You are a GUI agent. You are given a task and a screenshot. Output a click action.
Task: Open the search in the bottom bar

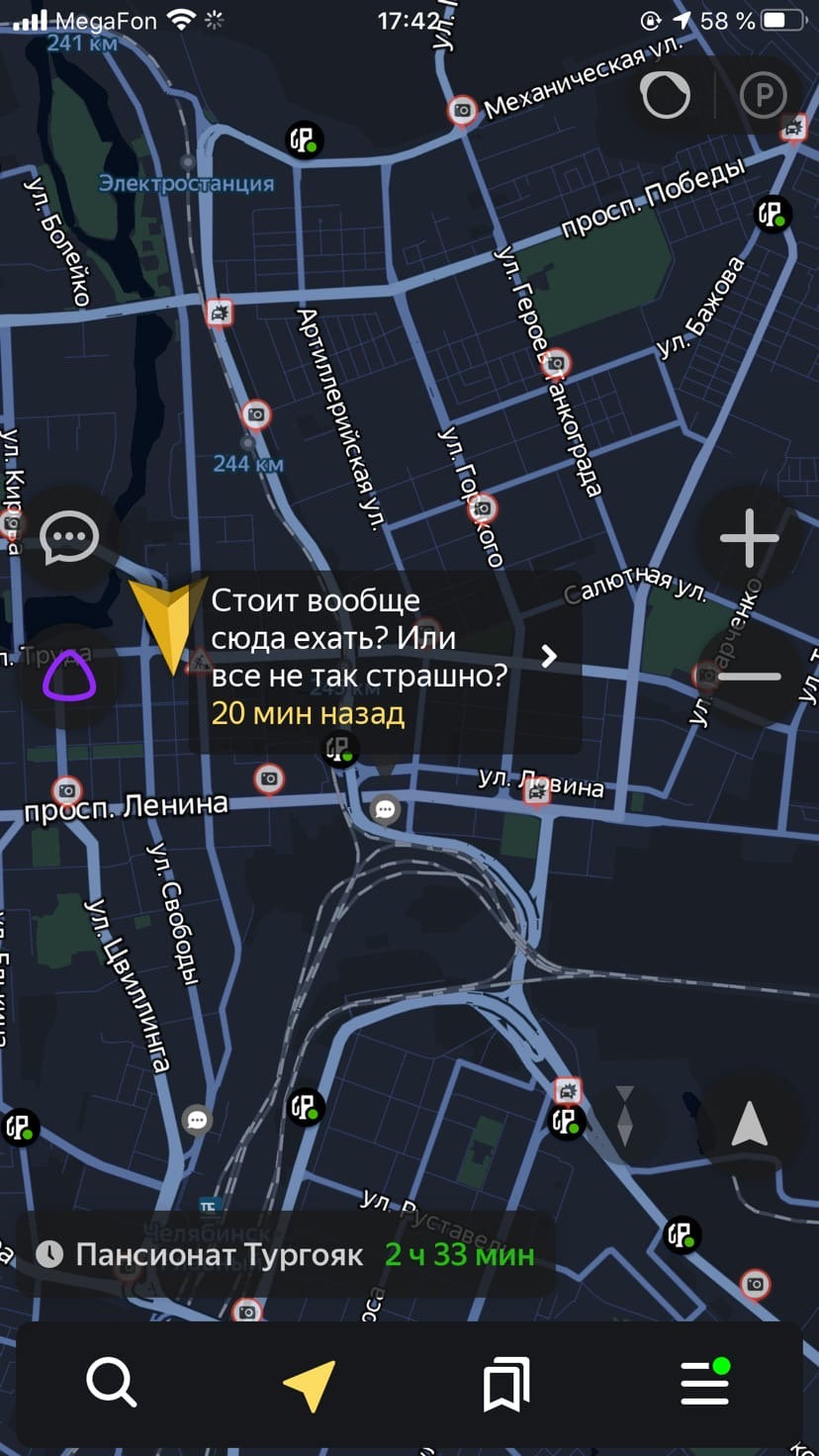pos(111,1382)
